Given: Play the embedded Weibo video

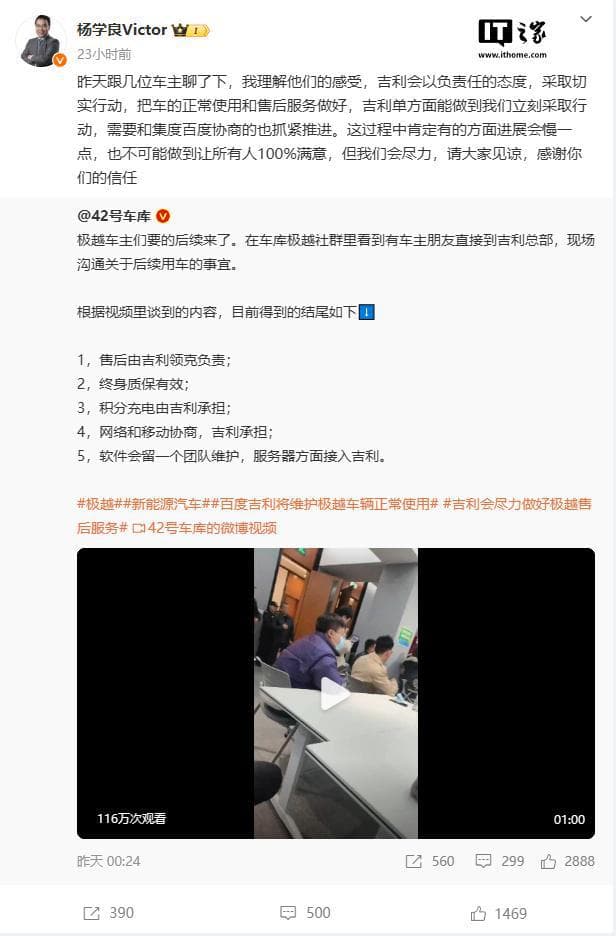Looking at the screenshot, I should [335, 694].
